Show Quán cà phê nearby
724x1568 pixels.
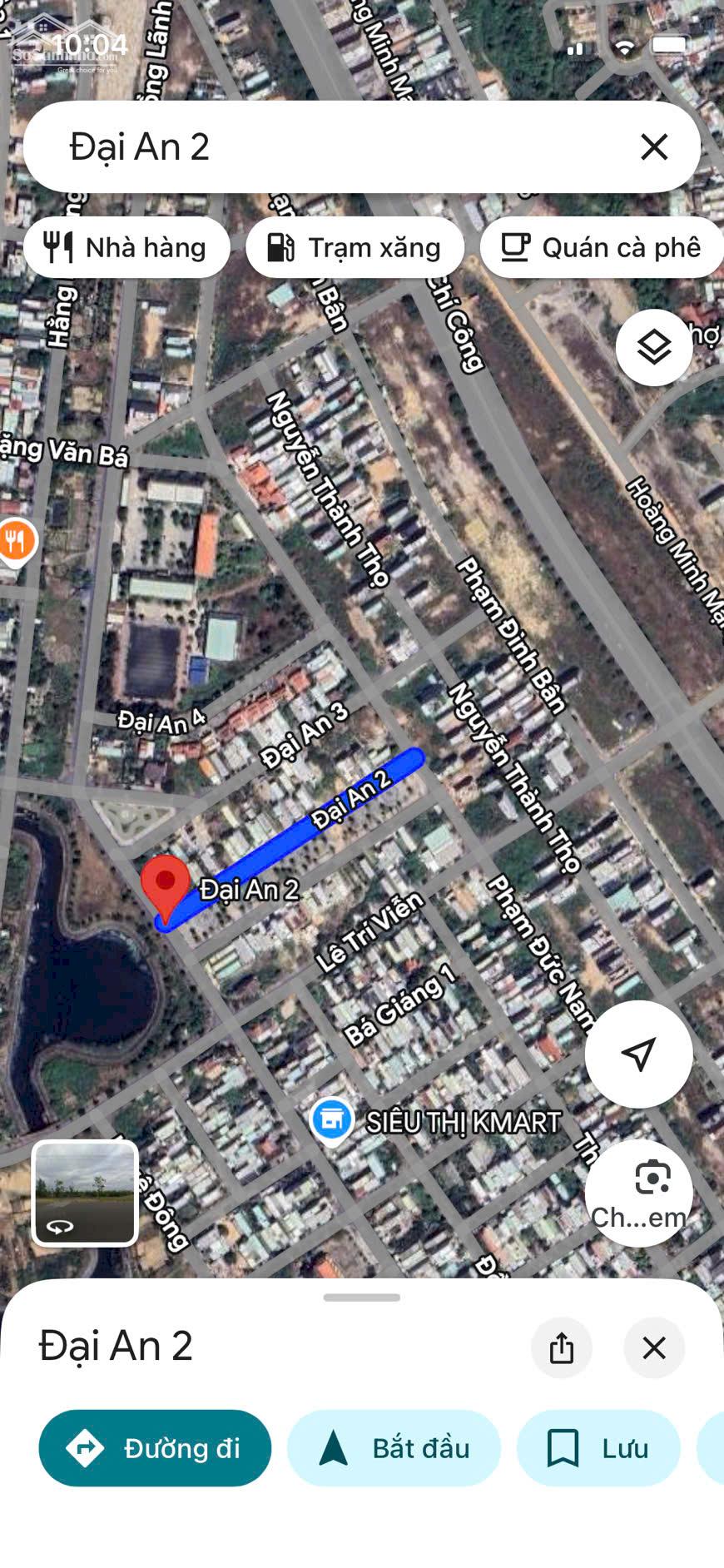point(601,248)
